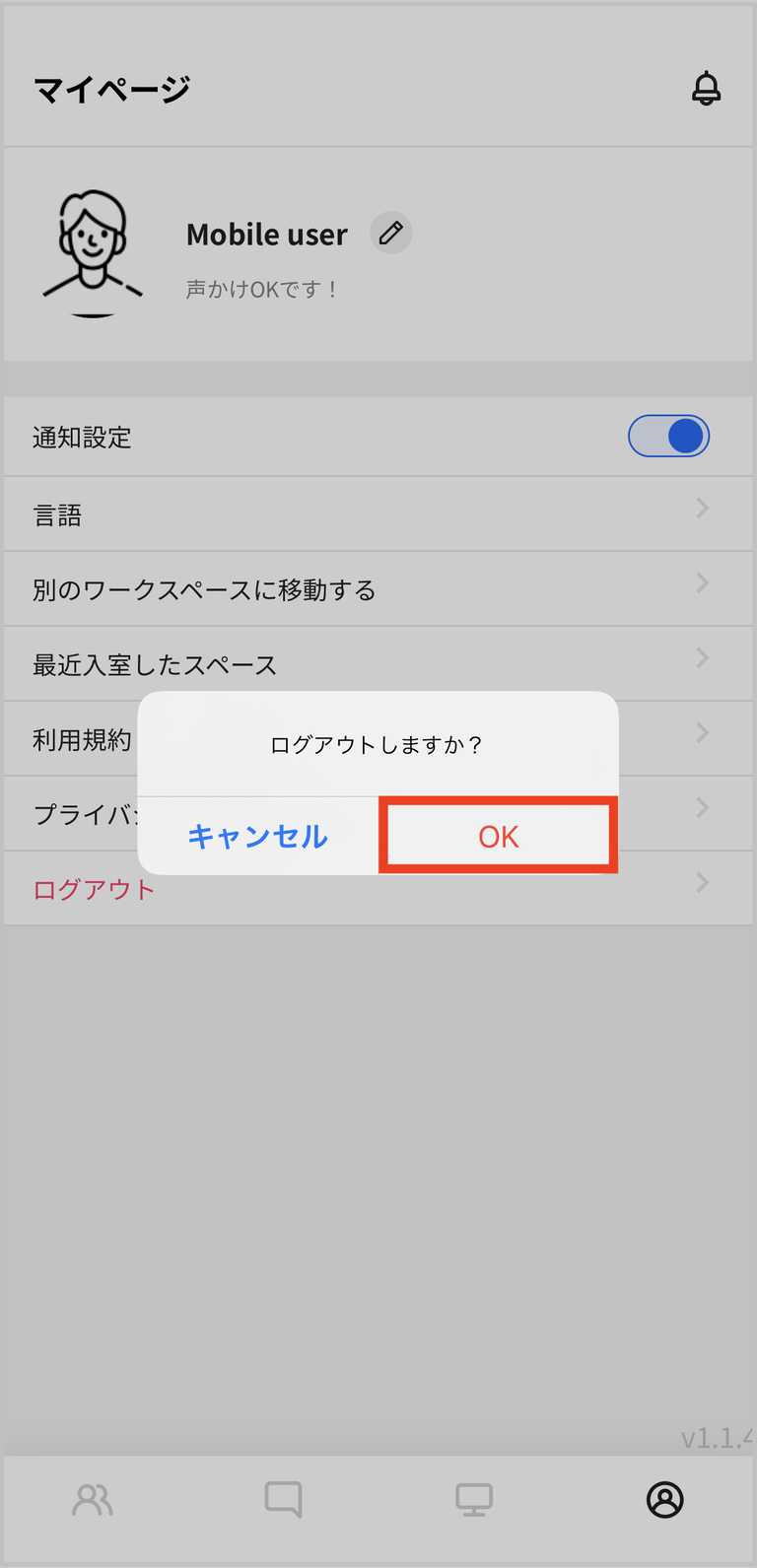Open 最近入室したスペース
Screen dimensions: 757x1568
tap(378, 663)
